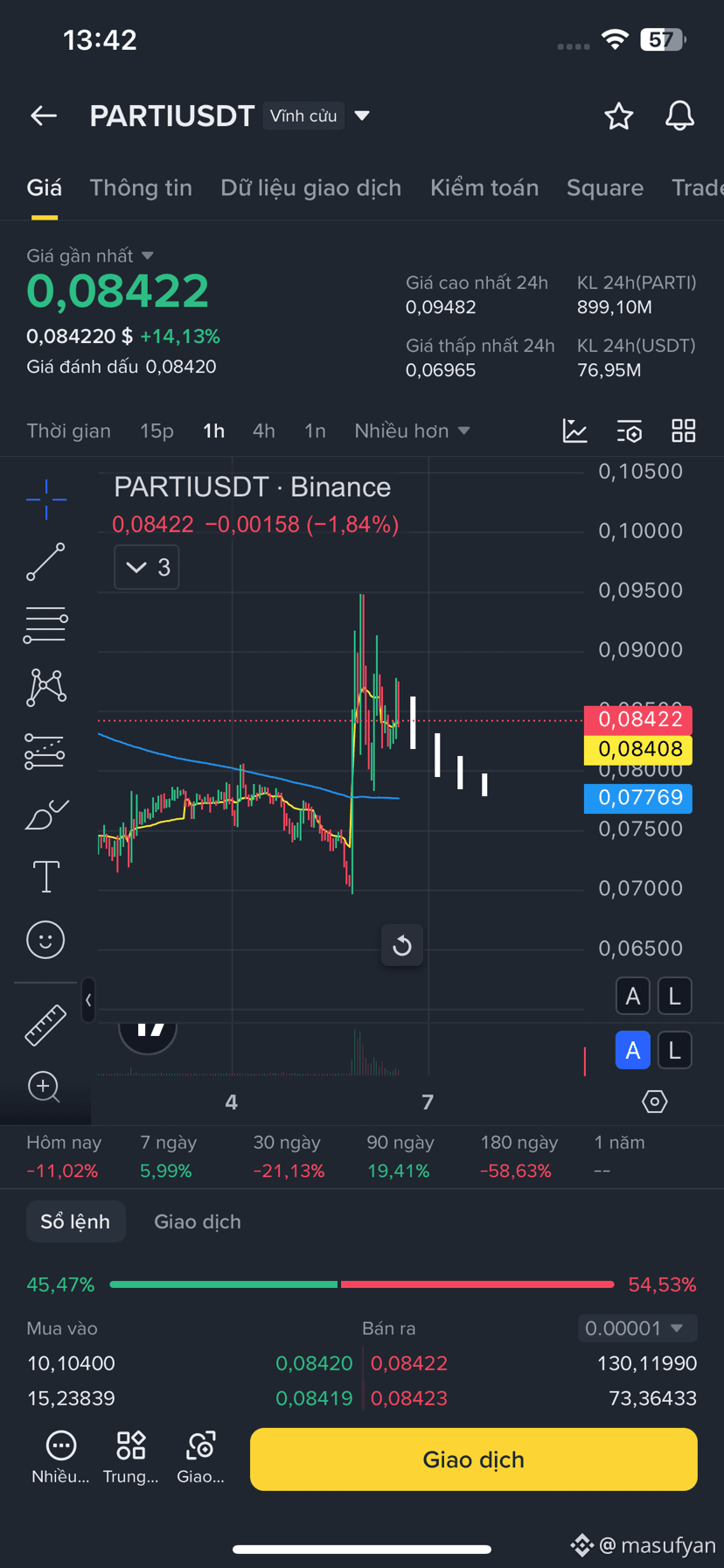Image resolution: width=724 pixels, height=1568 pixels.
Task: Go back using the arrow icon
Action: tap(44, 115)
